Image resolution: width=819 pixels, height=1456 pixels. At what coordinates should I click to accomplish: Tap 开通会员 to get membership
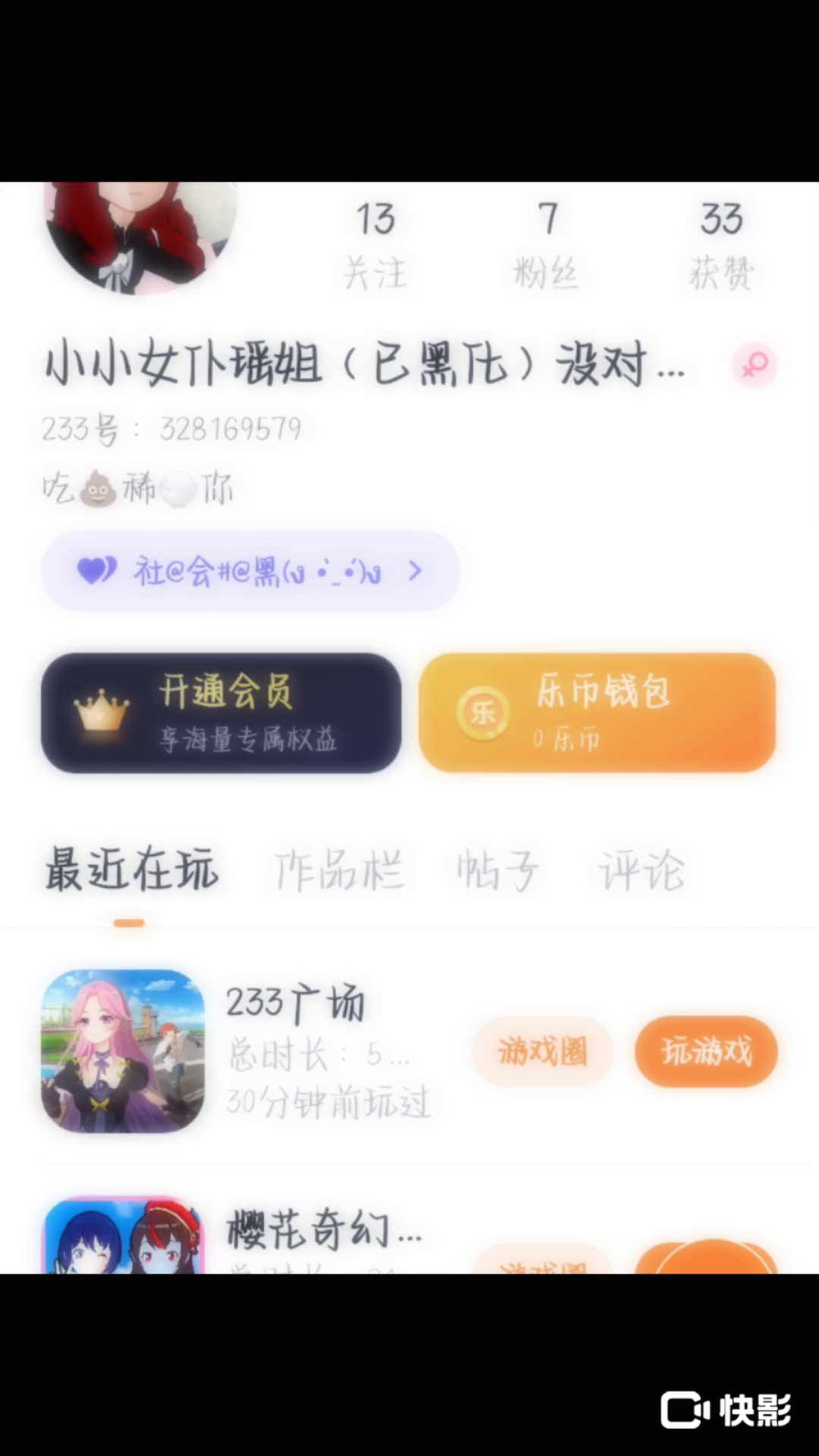[221, 713]
